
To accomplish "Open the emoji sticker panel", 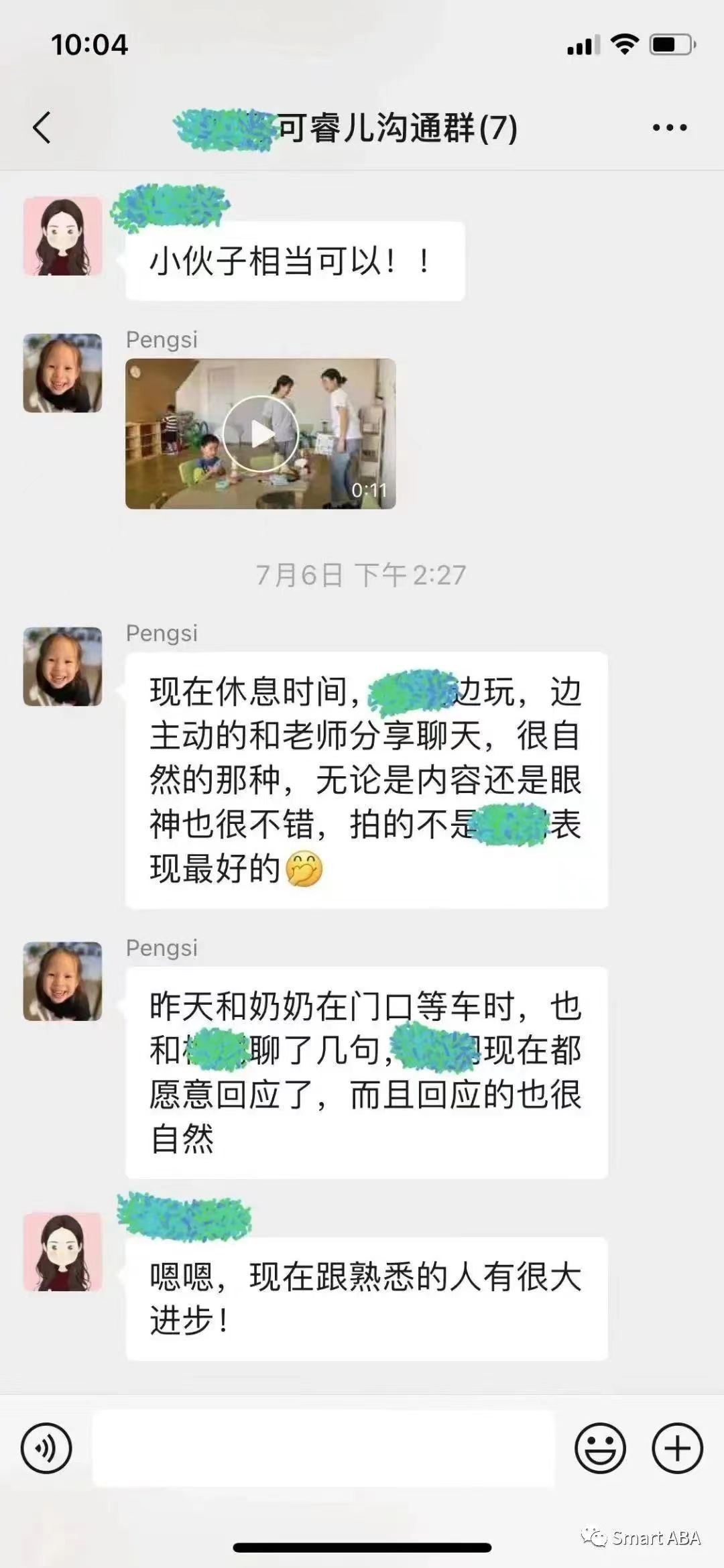I will click(x=600, y=1448).
